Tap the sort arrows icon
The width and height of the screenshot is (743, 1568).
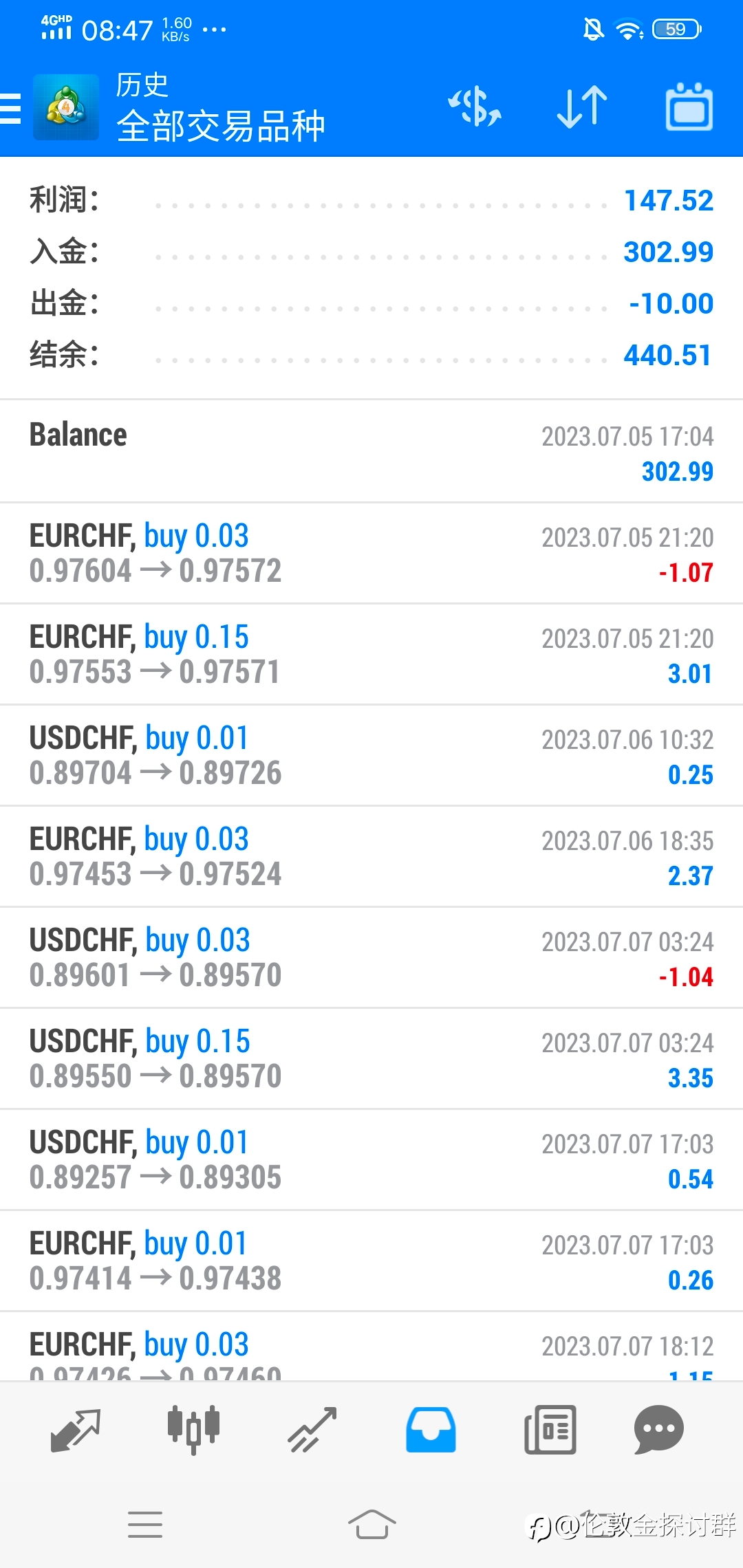click(x=582, y=107)
